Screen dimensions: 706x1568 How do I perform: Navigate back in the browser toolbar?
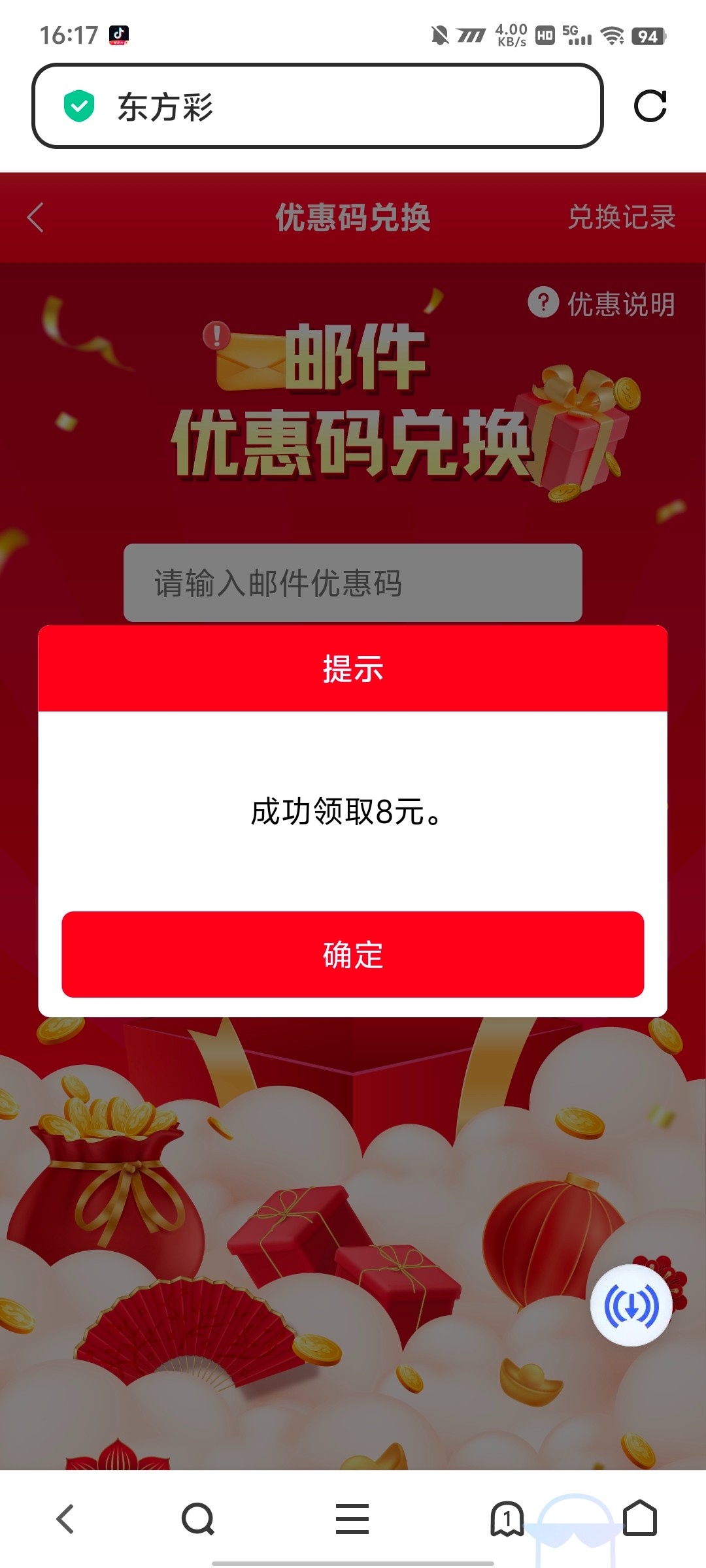(x=65, y=1519)
